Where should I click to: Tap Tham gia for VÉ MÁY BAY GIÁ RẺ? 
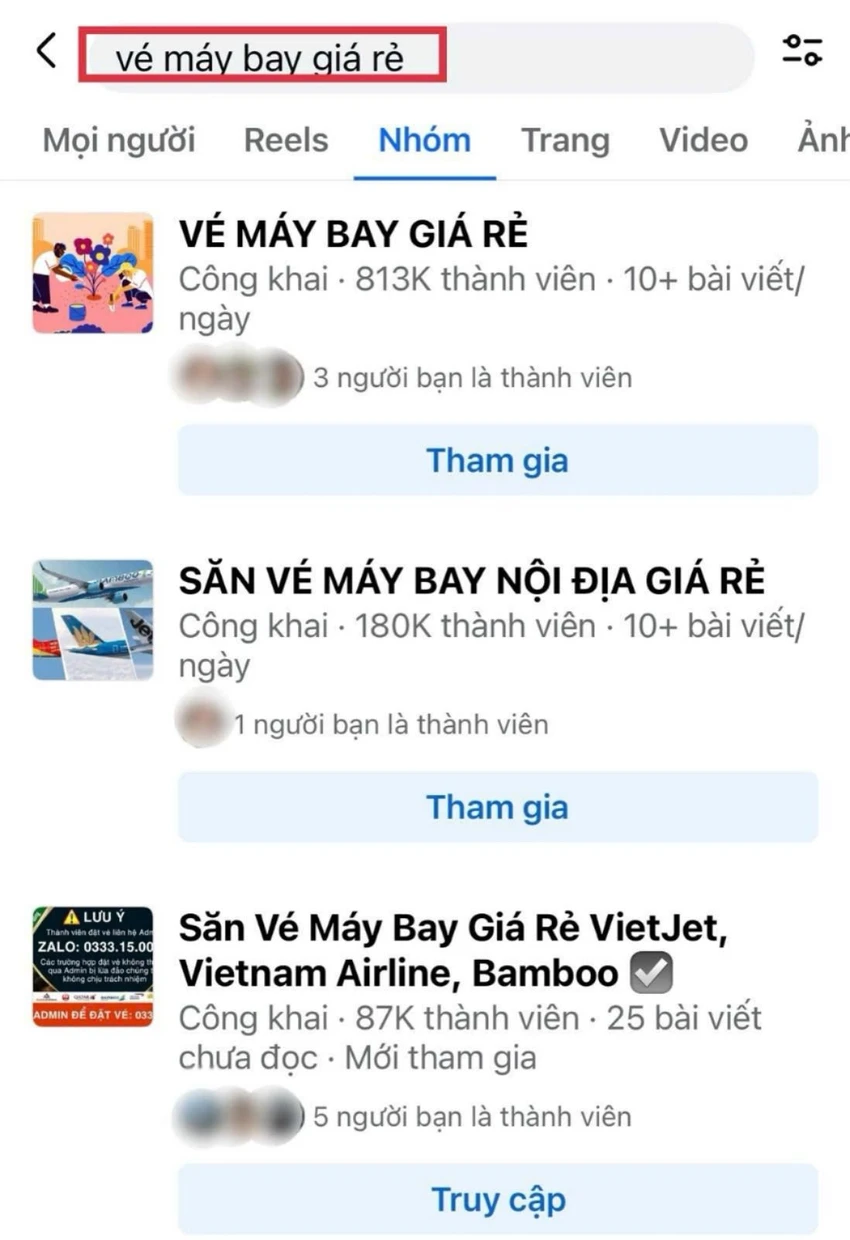(498, 460)
